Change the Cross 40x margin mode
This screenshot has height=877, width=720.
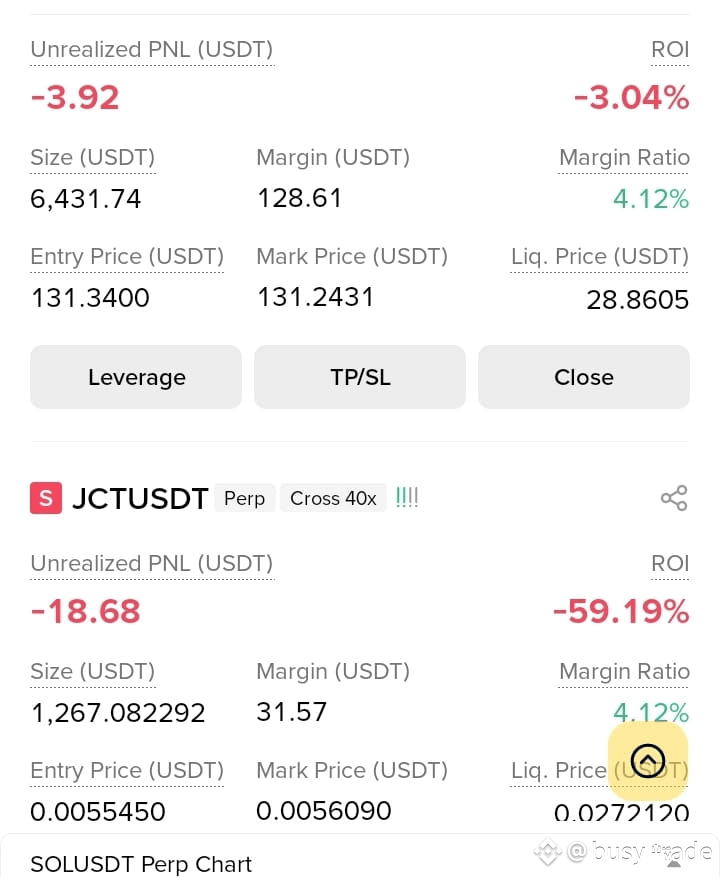coord(333,498)
